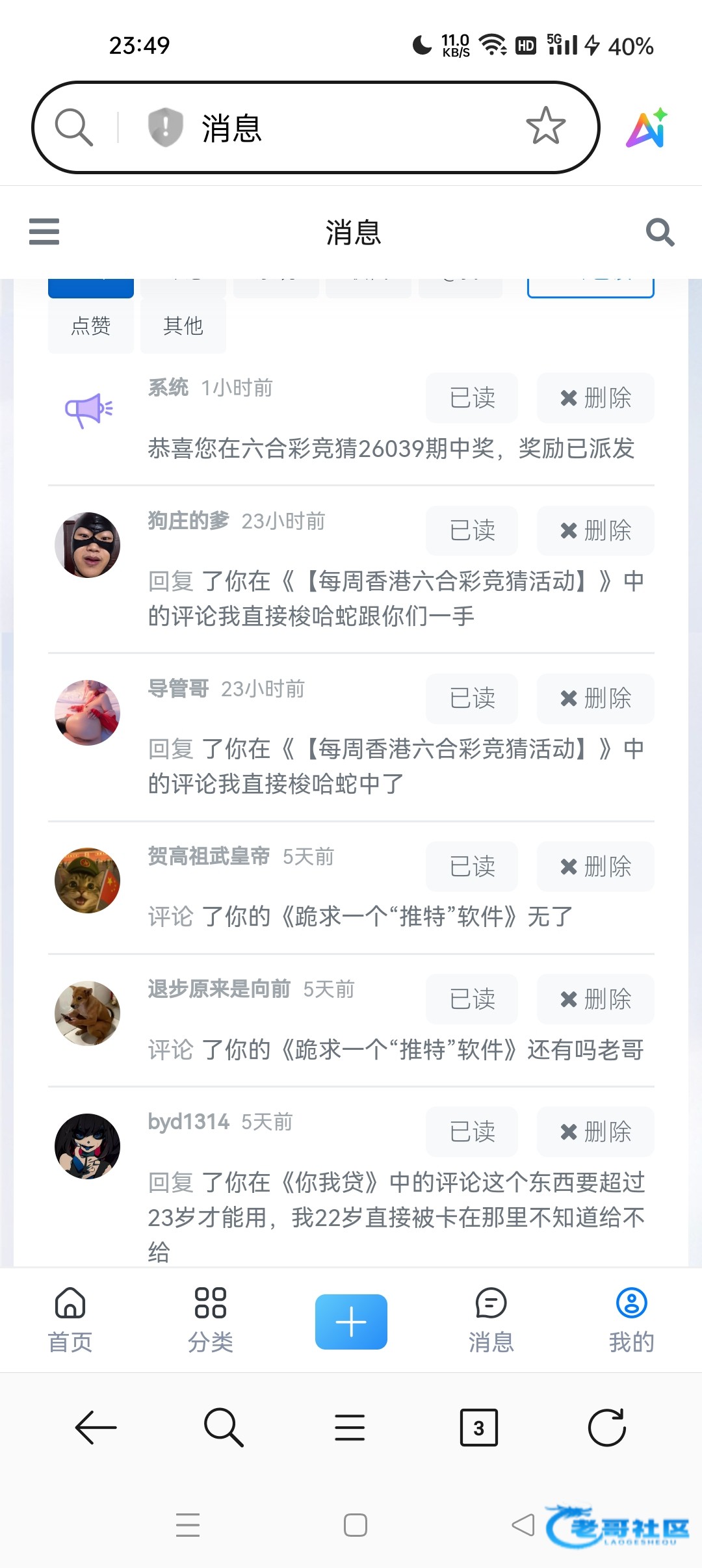This screenshot has height=1568, width=702.
Task: Delete the message from 导管哥
Action: pyautogui.click(x=595, y=699)
